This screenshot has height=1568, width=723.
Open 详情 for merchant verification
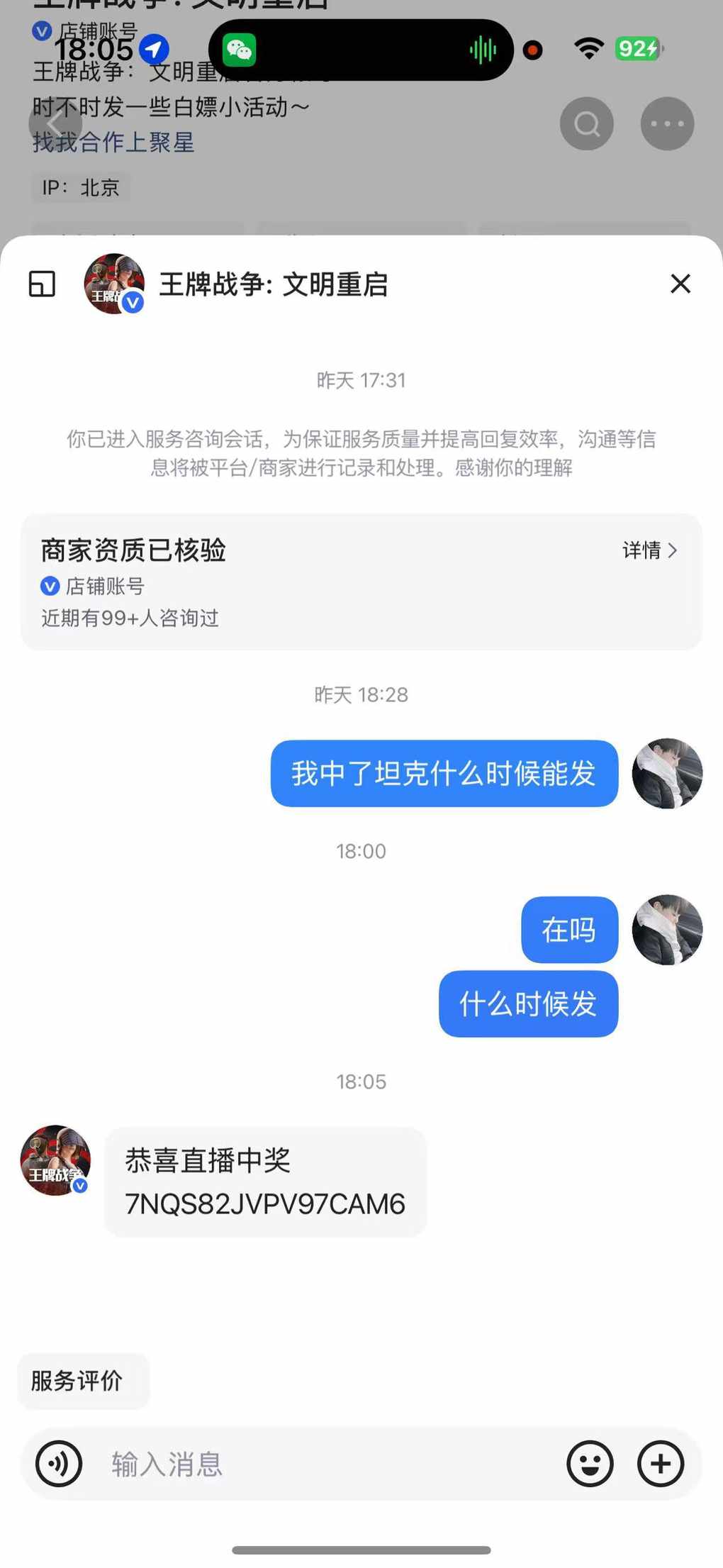(649, 550)
